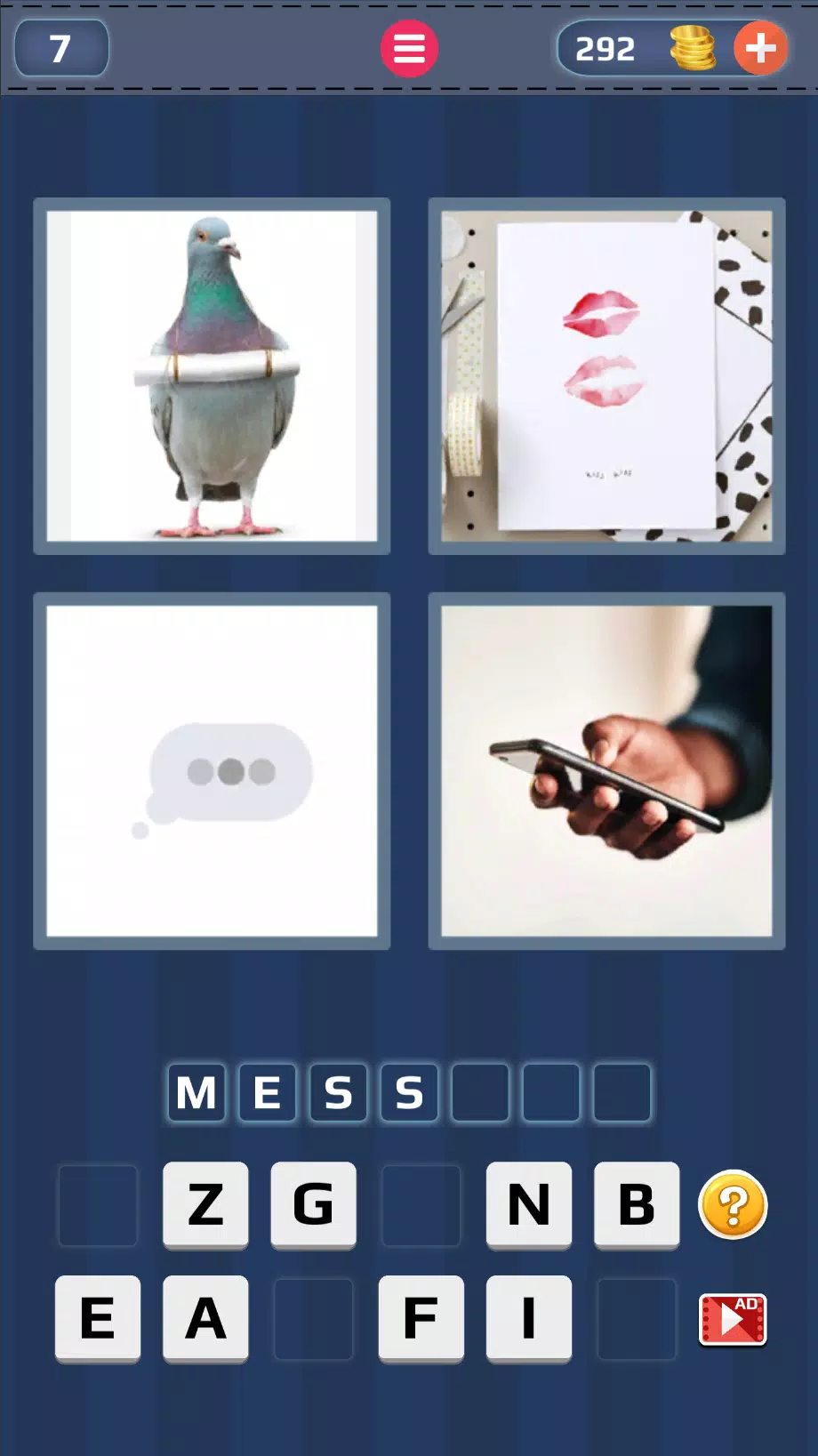818x1456 pixels.
Task: Select the letter B tile
Action: point(637,1207)
